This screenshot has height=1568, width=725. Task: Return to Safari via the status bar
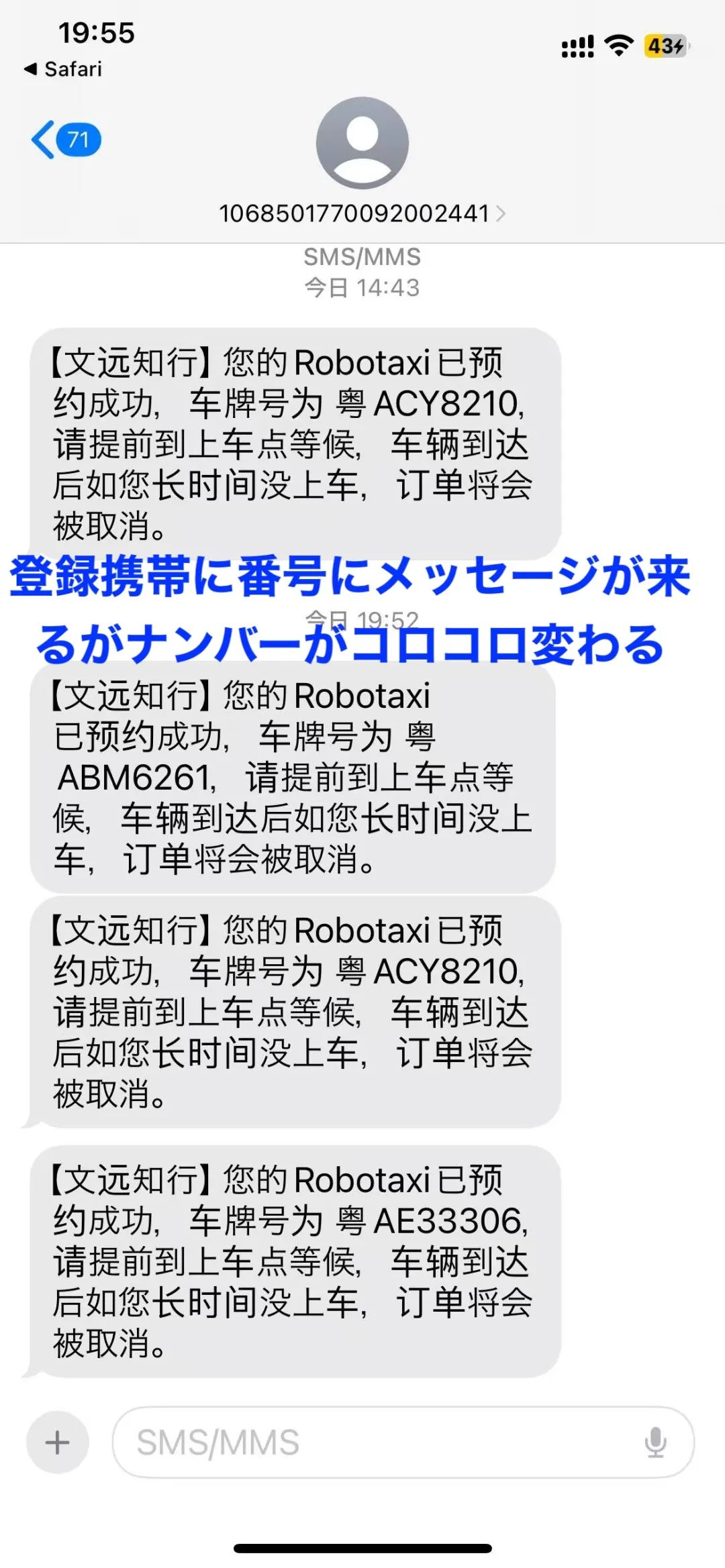click(64, 69)
